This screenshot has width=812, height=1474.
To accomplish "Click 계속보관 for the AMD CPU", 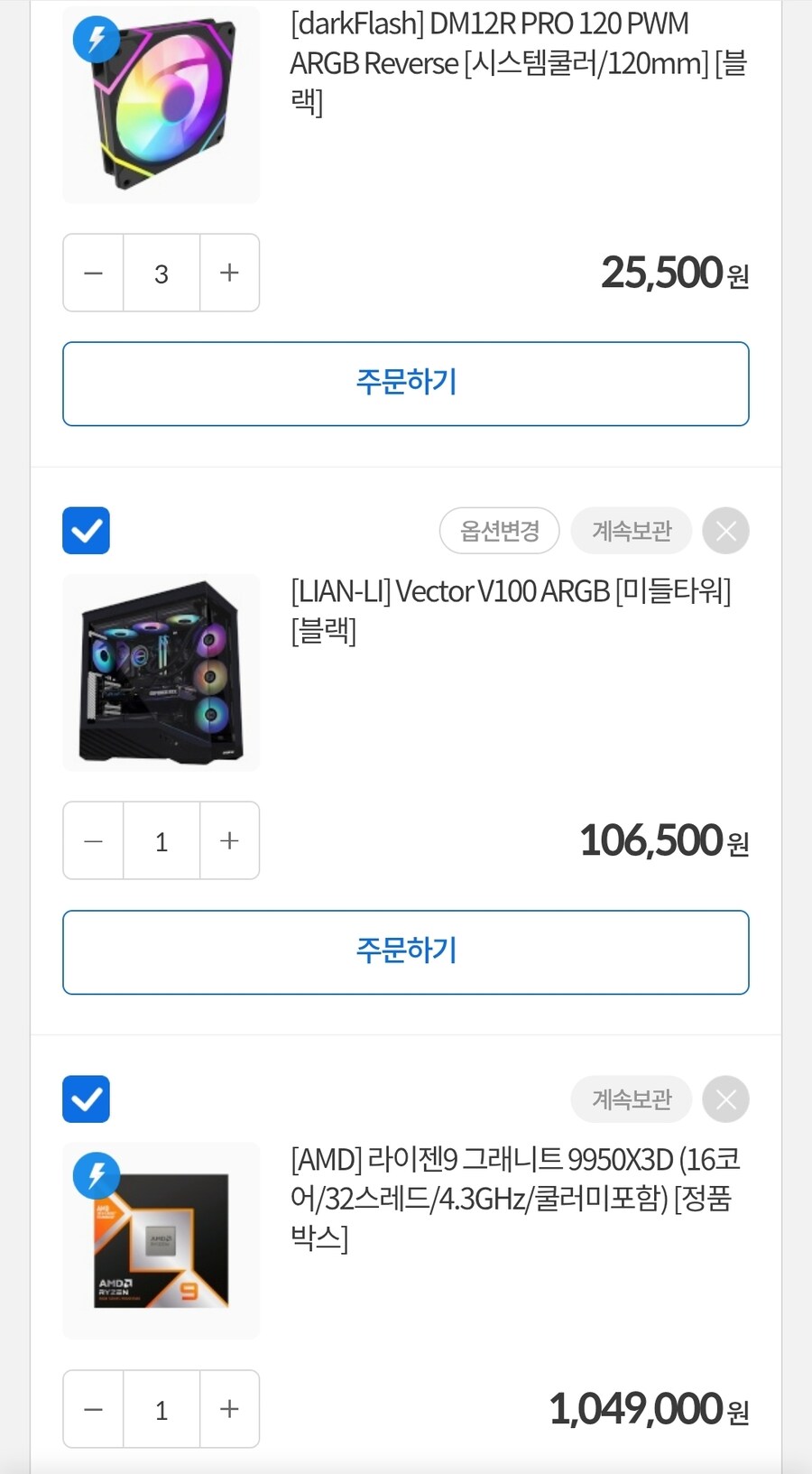I will (x=632, y=1099).
